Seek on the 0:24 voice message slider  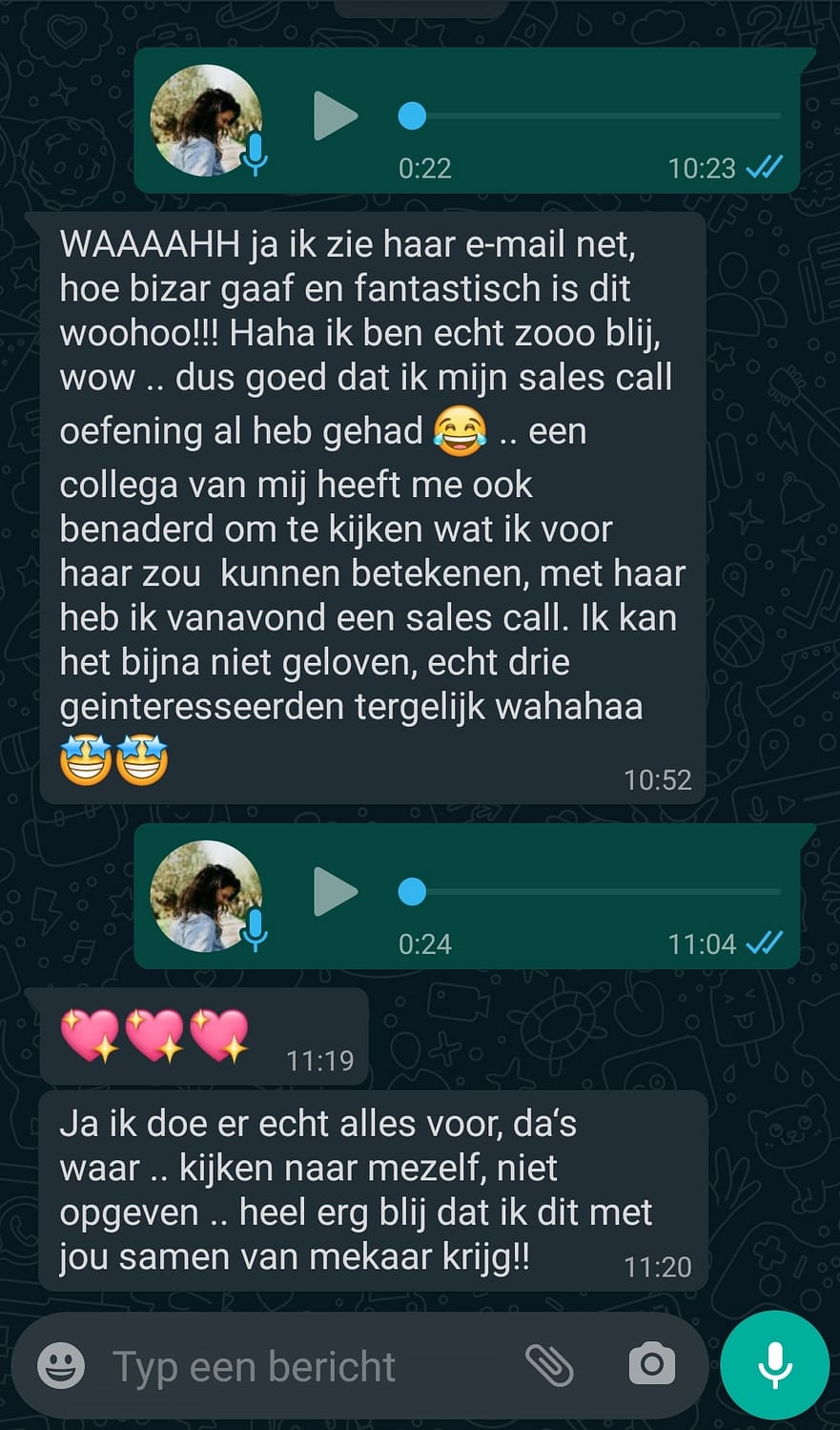point(591,892)
